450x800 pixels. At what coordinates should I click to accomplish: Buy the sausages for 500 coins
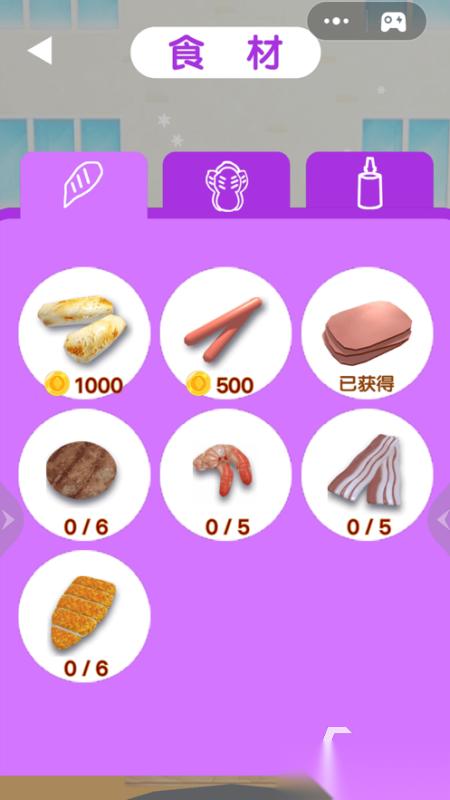(226, 333)
